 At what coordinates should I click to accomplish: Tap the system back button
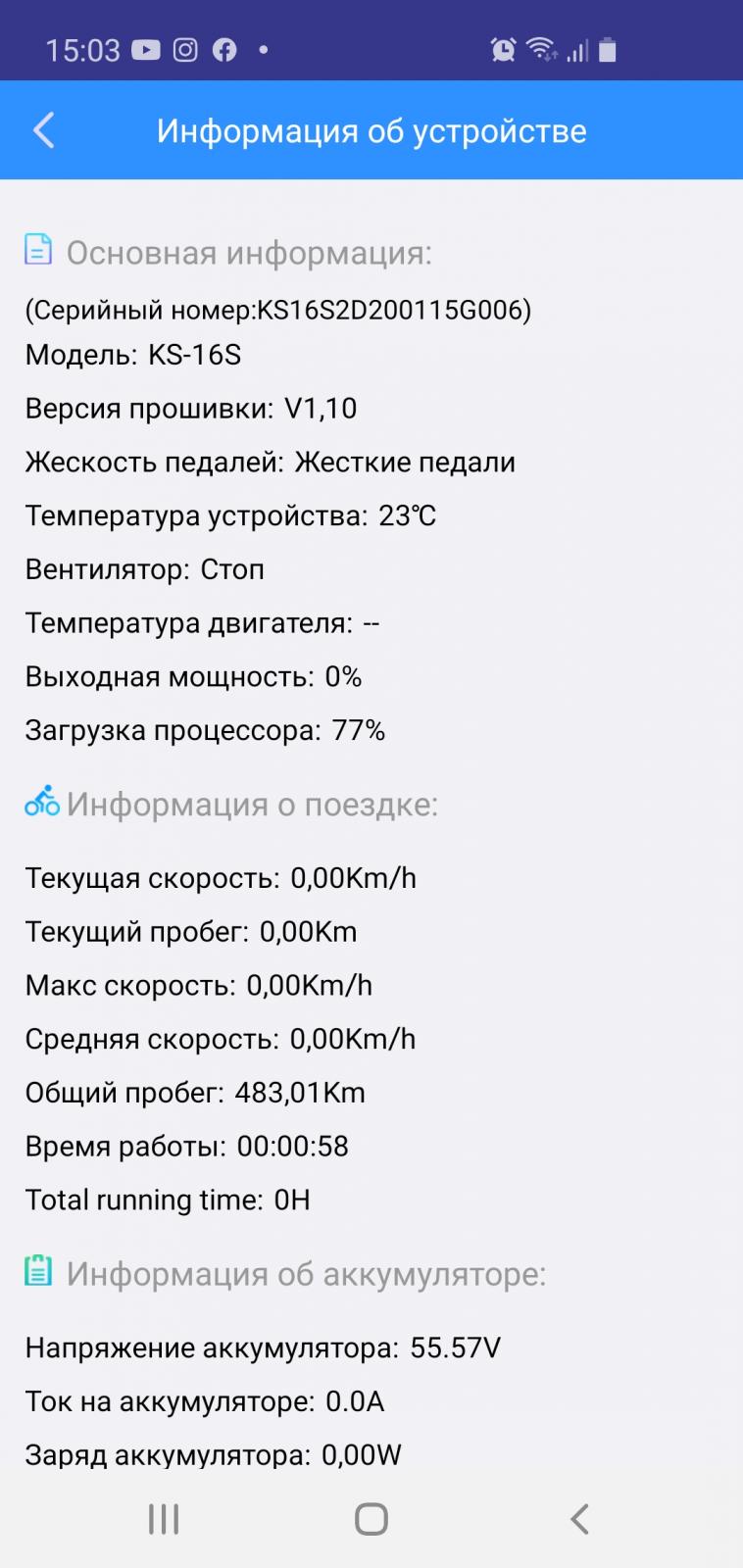click(579, 1519)
